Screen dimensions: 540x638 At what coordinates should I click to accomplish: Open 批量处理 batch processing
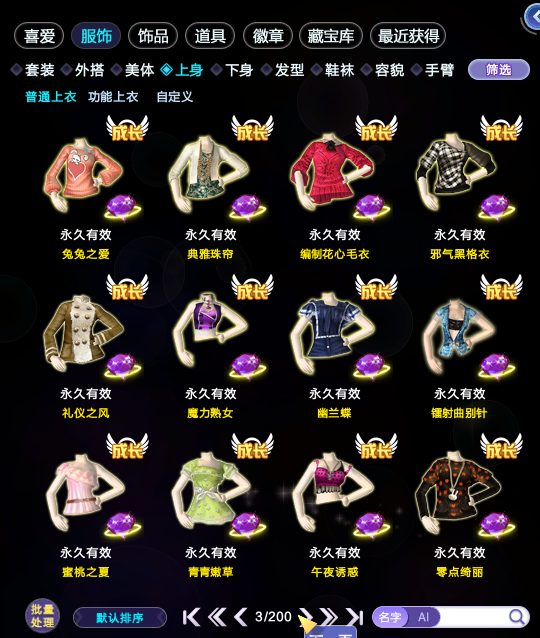[x=42, y=616]
